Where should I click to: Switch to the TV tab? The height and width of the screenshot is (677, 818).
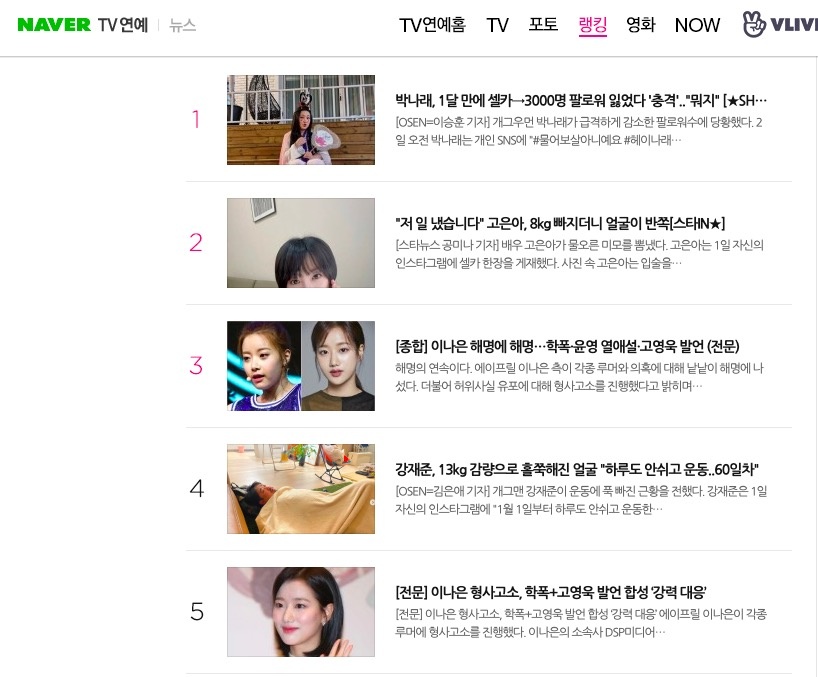click(497, 25)
